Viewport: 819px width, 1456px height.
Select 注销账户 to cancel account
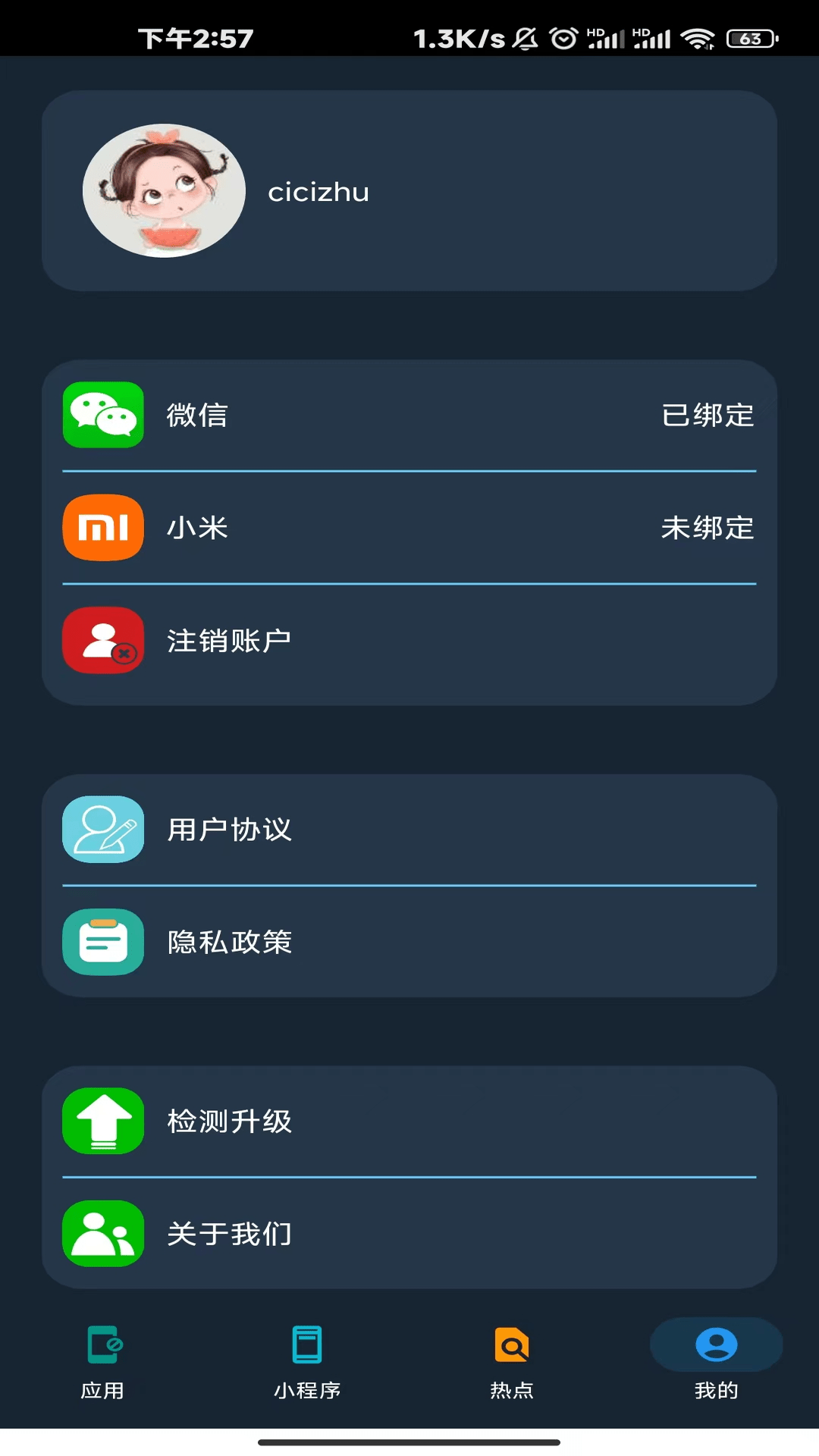pos(409,641)
